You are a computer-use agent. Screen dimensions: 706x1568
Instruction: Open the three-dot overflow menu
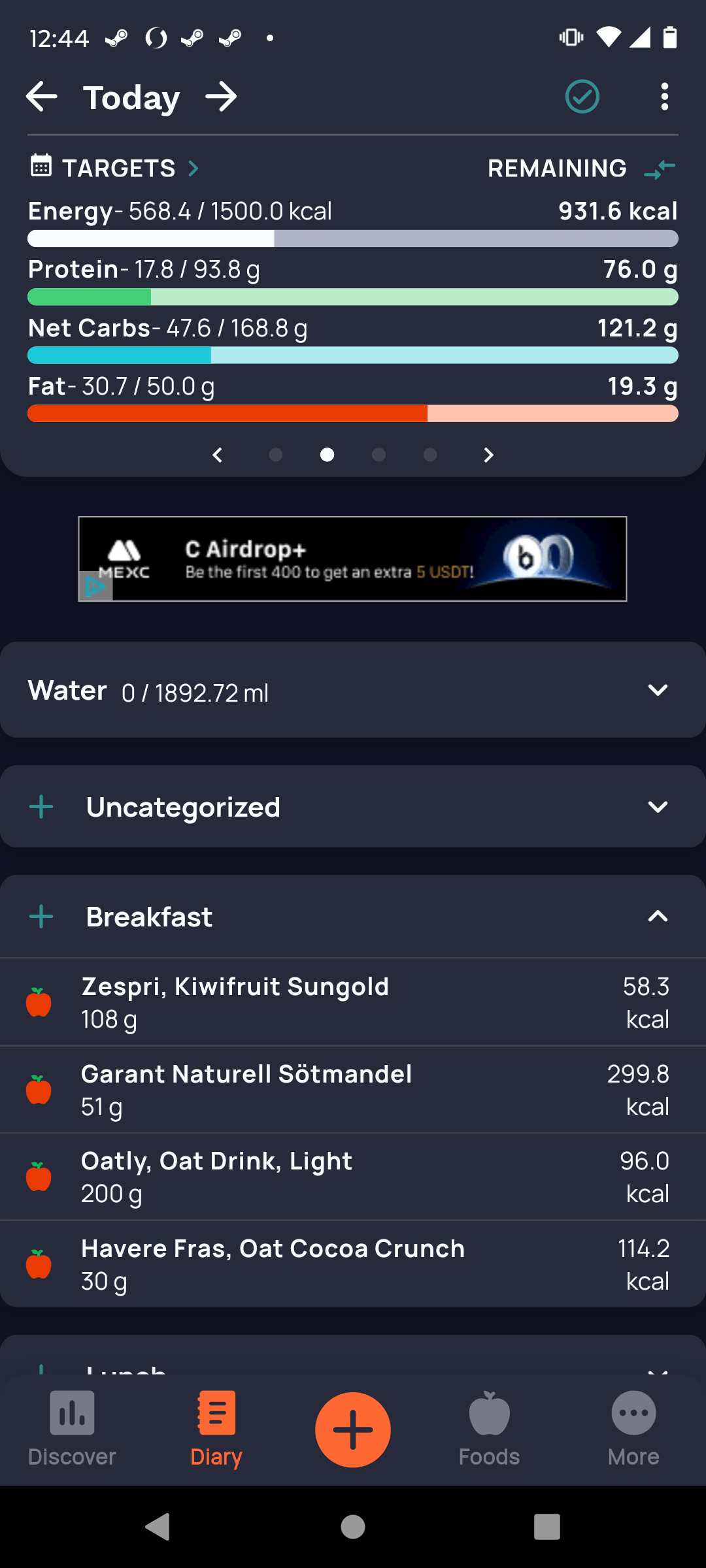pos(664,97)
